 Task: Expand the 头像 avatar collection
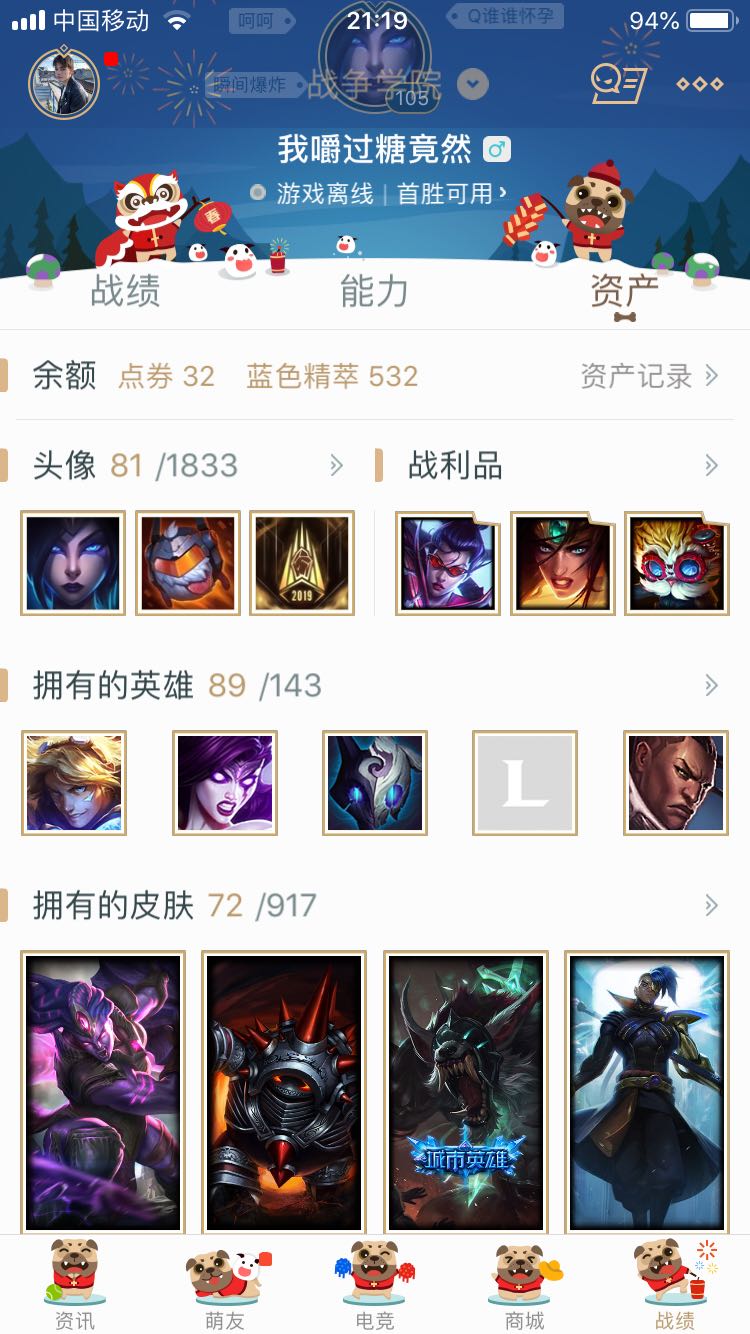tap(336, 465)
